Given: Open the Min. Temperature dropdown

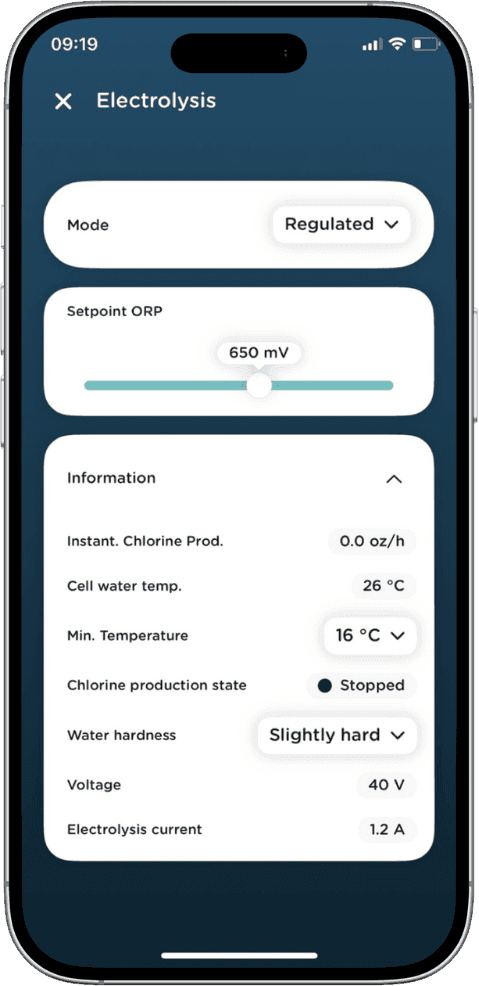Looking at the screenshot, I should coord(370,636).
